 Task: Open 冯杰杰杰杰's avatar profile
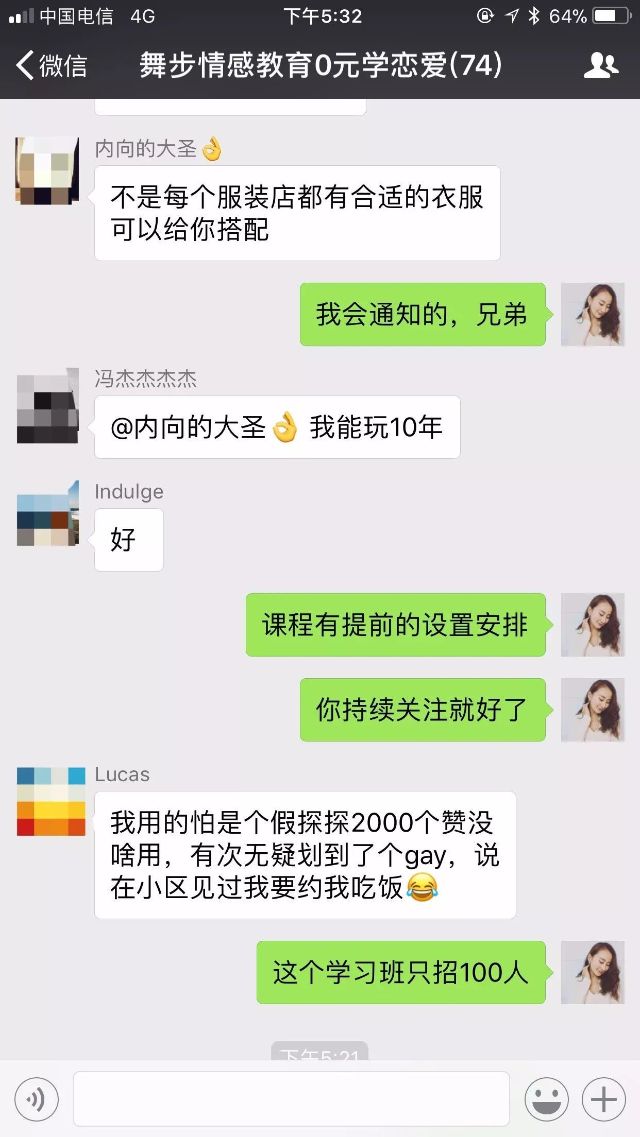47,405
